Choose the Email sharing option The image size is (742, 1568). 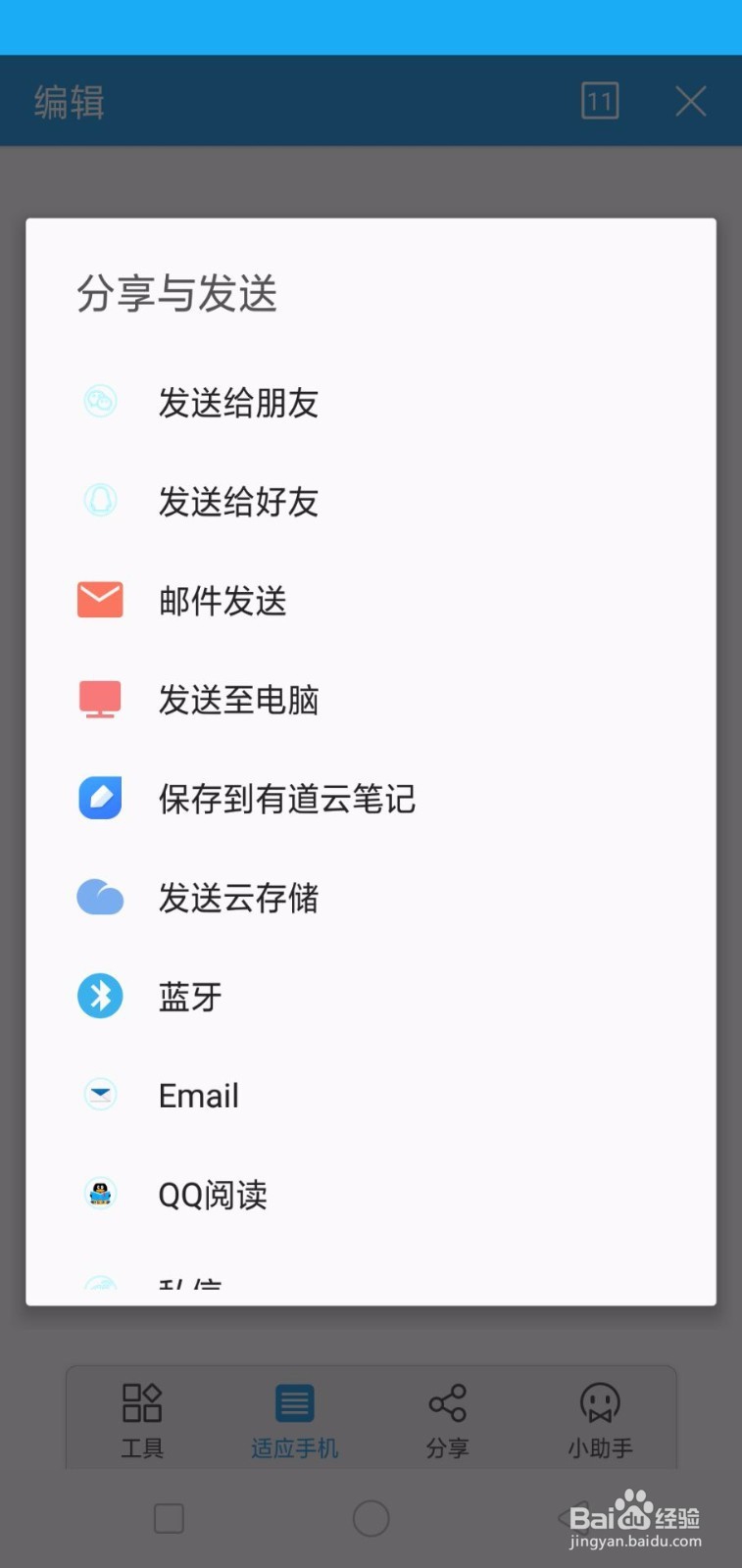tap(198, 1095)
